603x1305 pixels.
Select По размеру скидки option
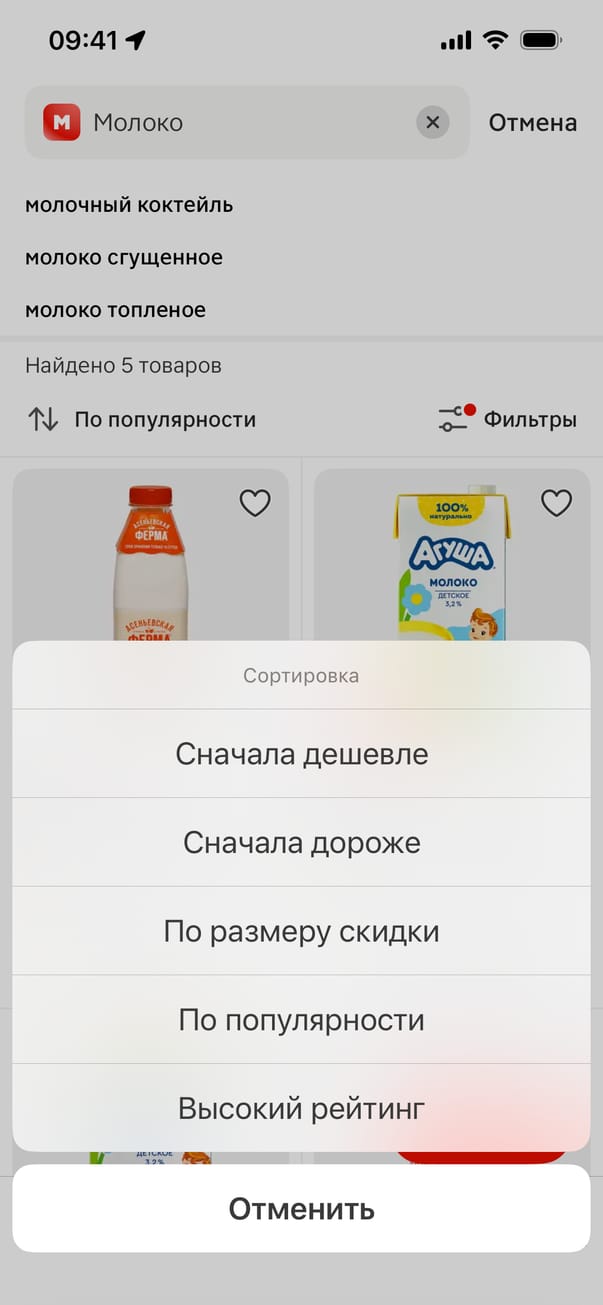(x=301, y=932)
